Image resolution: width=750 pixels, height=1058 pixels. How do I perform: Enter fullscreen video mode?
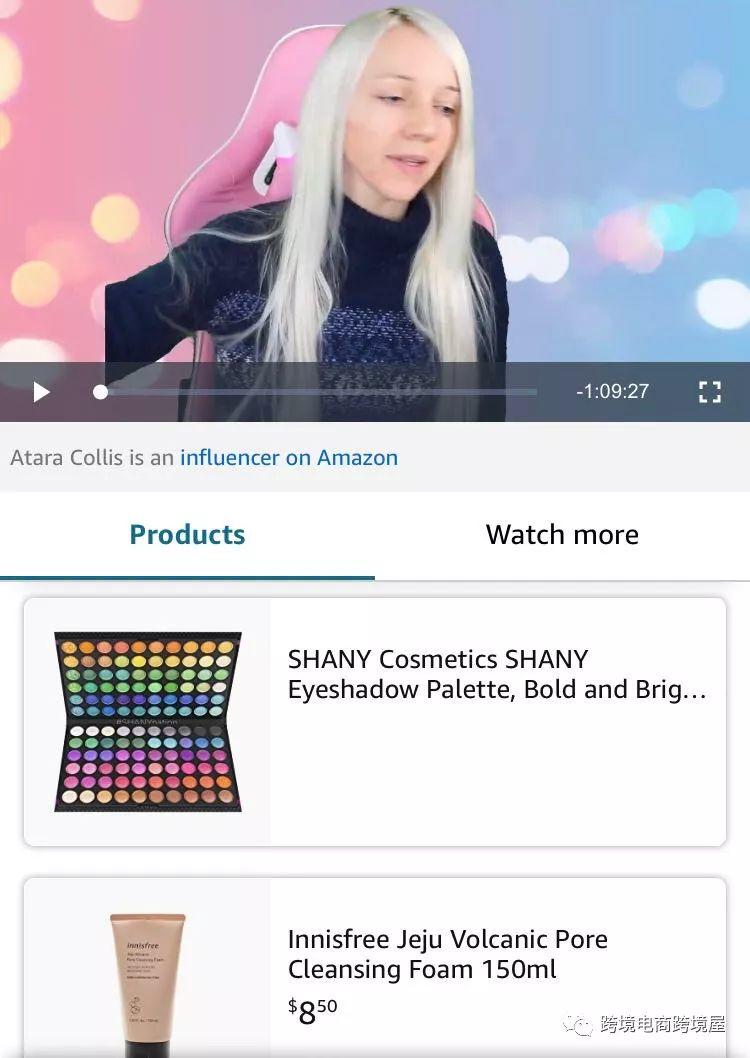pos(709,392)
